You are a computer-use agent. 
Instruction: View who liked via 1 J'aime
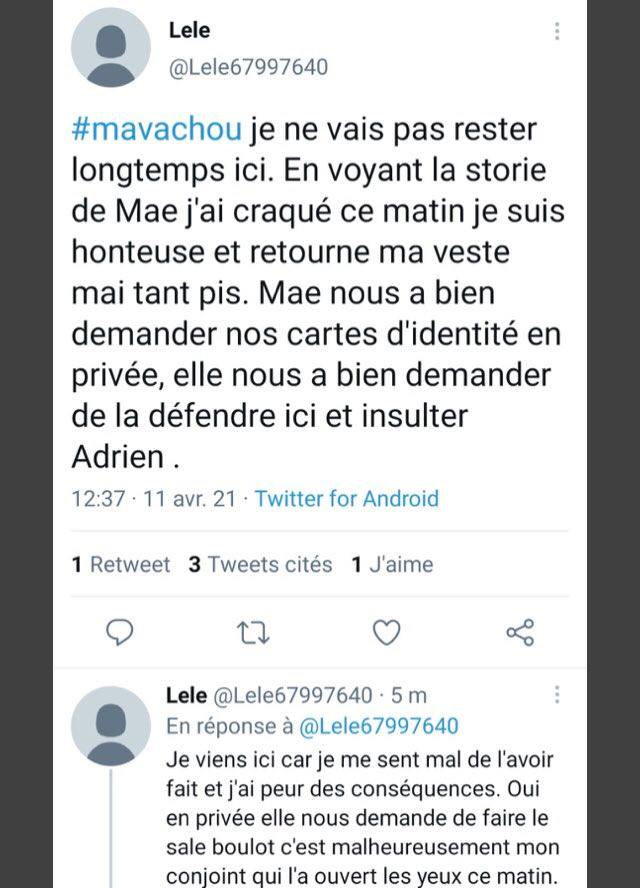[x=391, y=564]
